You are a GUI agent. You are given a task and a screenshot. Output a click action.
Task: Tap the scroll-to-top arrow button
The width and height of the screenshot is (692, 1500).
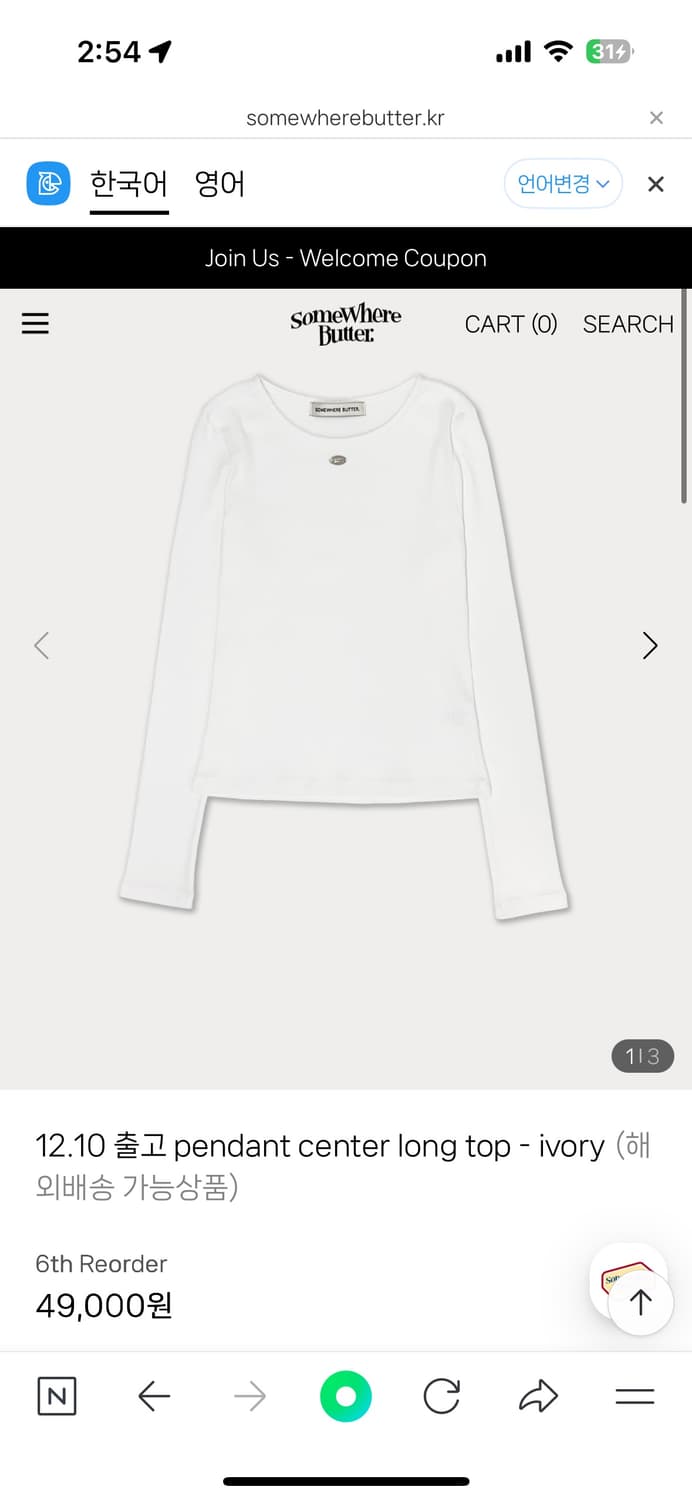pyautogui.click(x=641, y=1302)
